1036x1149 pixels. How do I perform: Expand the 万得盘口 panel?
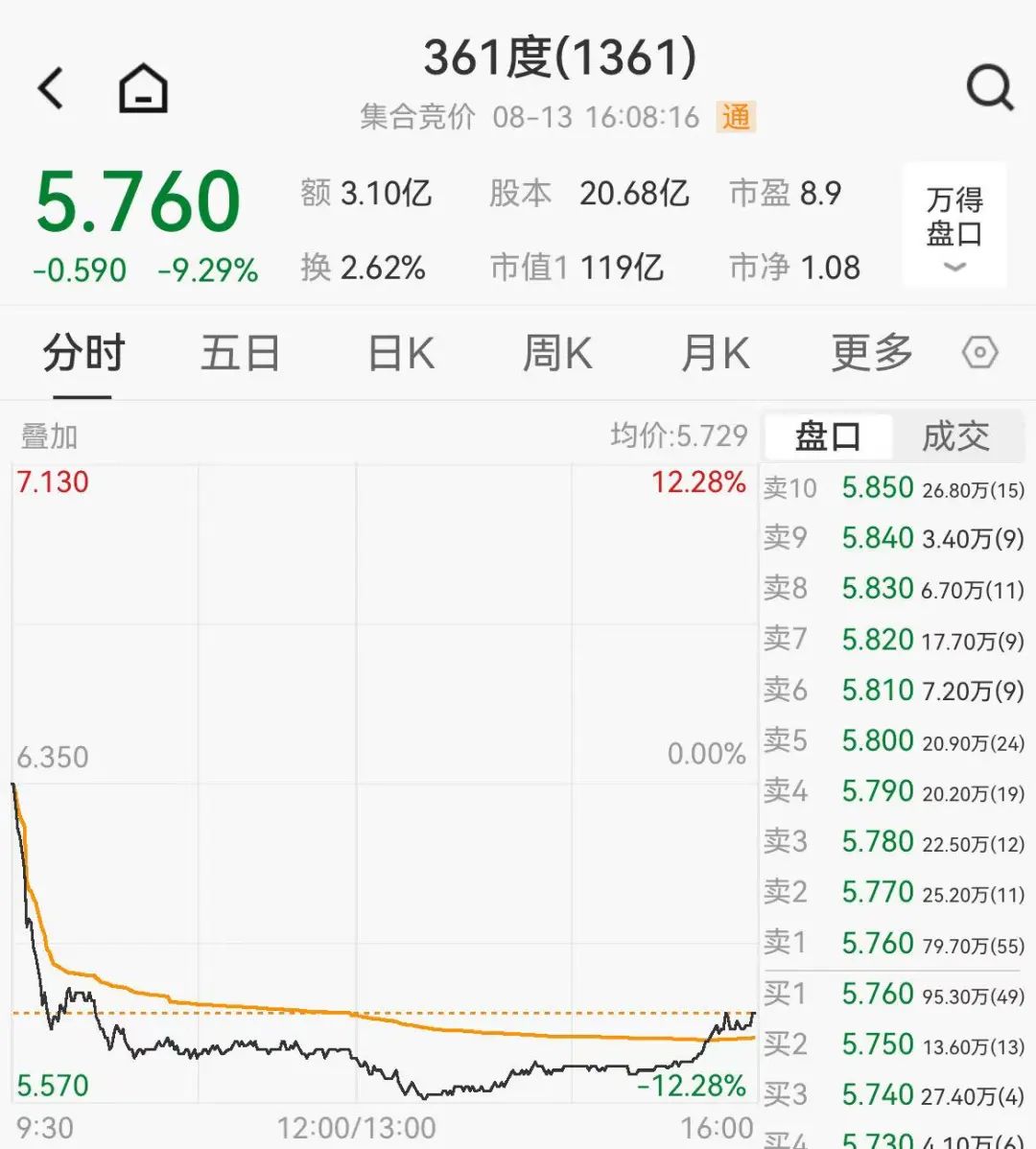point(954,226)
